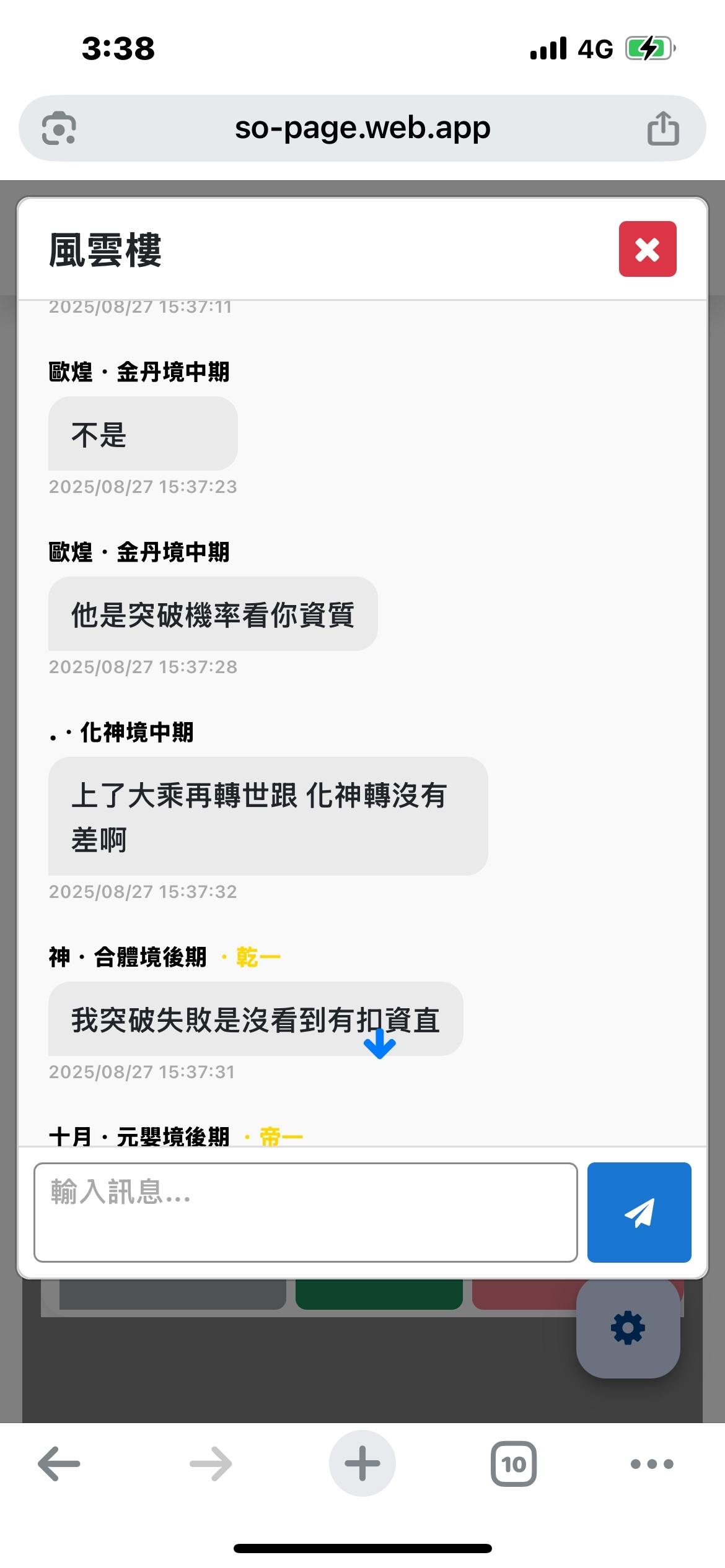Image resolution: width=725 pixels, height=1568 pixels.
Task: Jump to latest messages with down arrow
Action: point(380,1043)
